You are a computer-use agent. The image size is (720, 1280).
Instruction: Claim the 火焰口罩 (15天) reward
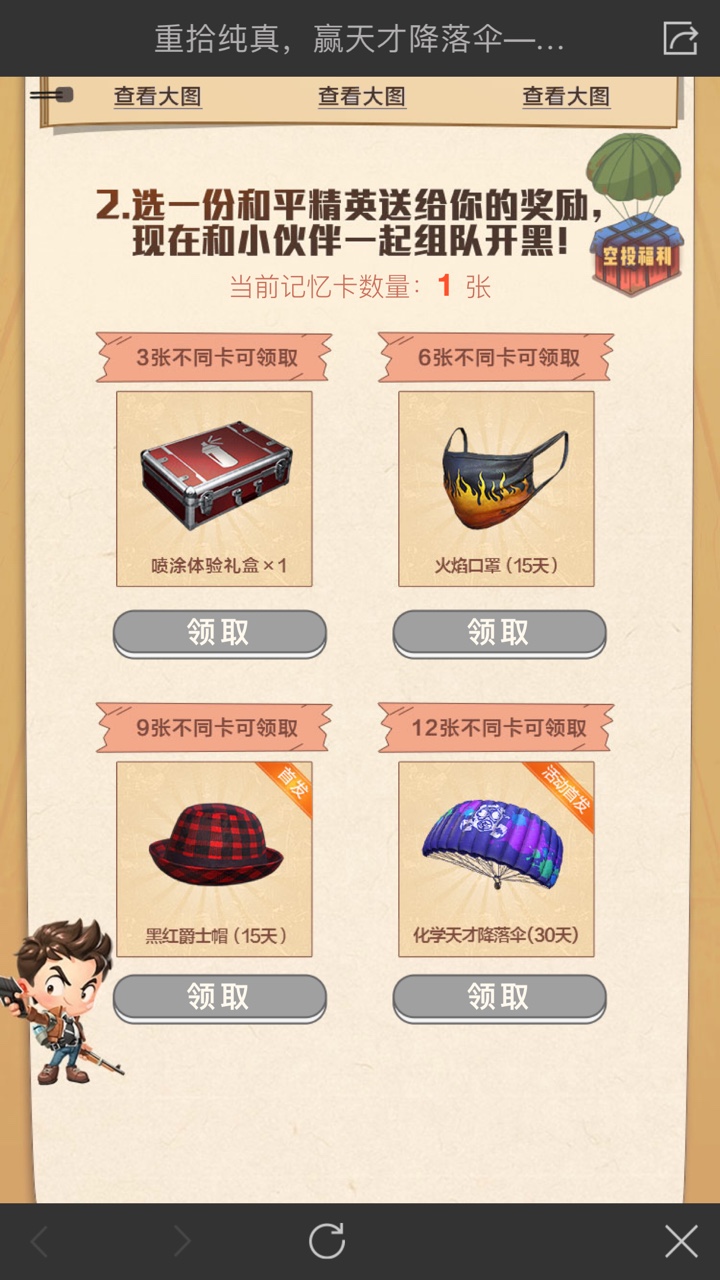pyautogui.click(x=499, y=632)
